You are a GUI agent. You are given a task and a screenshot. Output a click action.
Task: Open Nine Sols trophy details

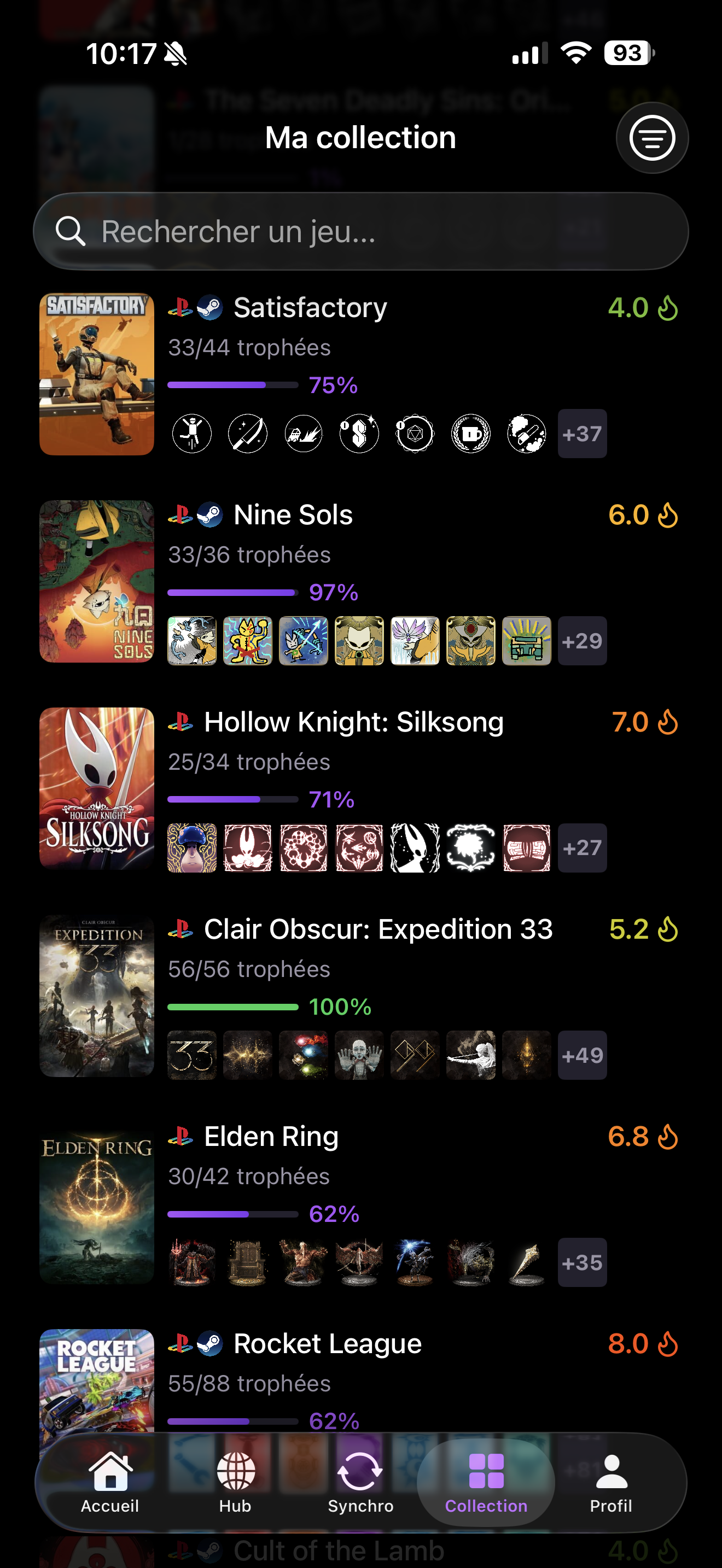pos(360,581)
